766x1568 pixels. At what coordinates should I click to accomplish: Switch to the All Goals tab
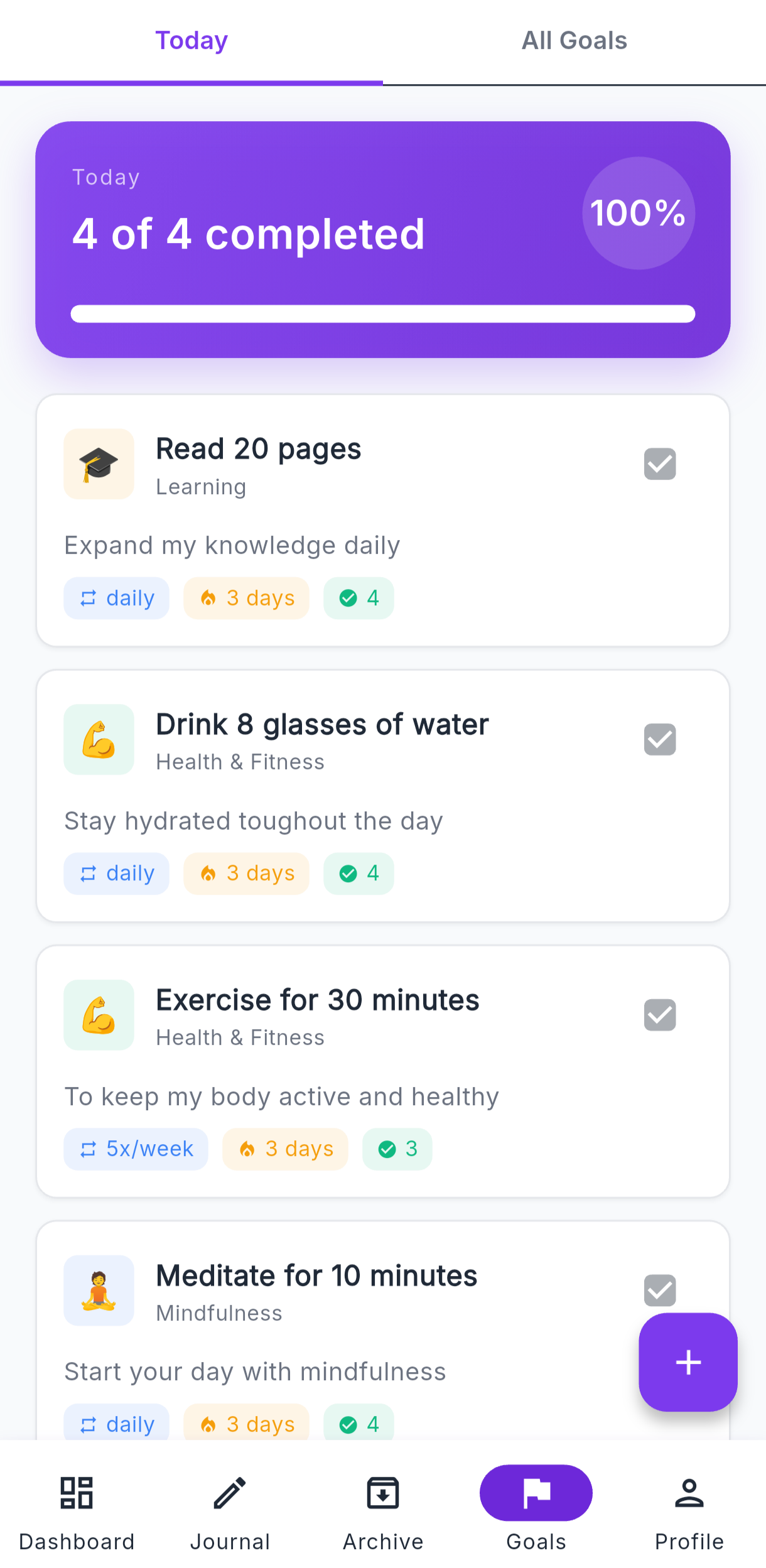pyautogui.click(x=574, y=41)
